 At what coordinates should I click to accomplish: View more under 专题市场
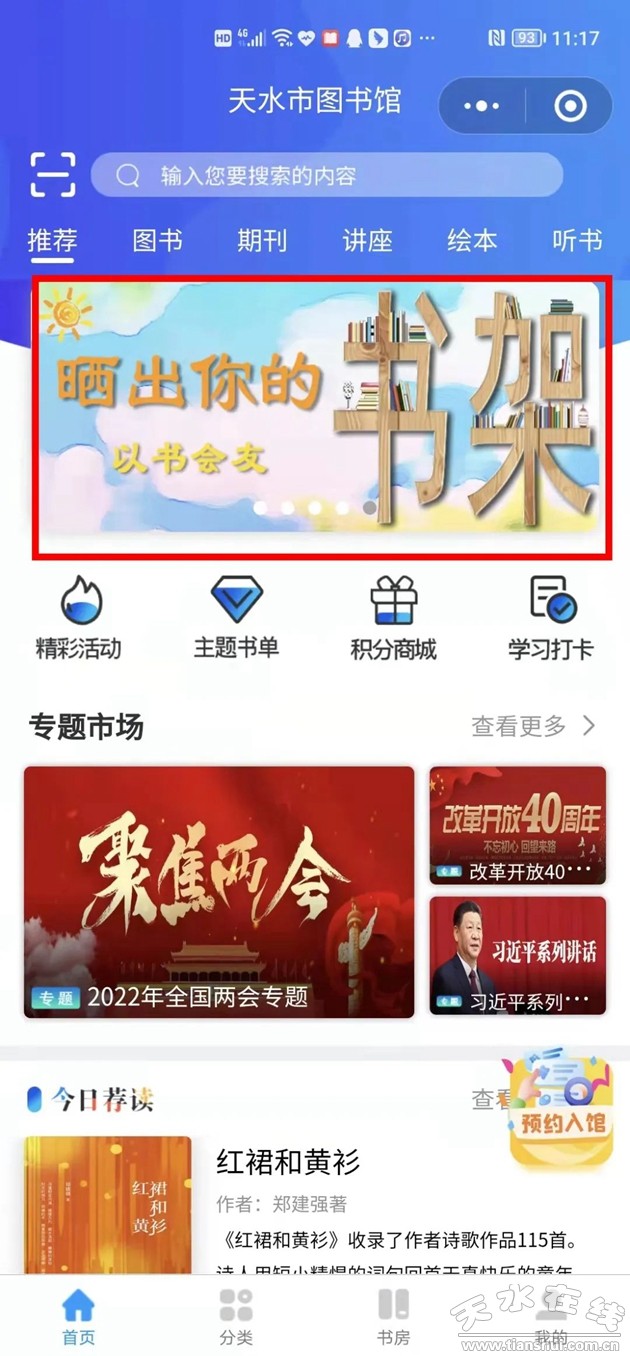click(x=533, y=726)
